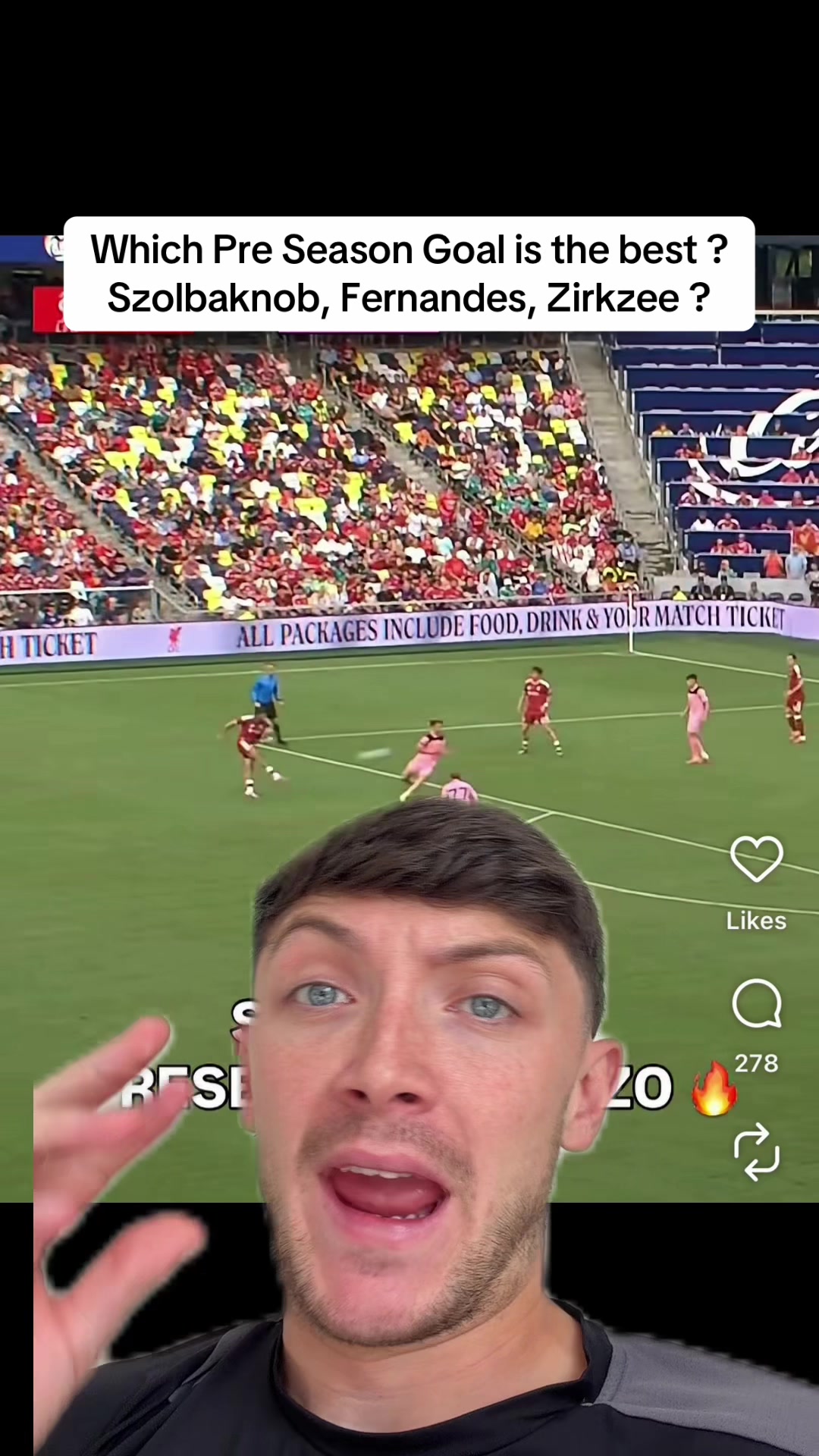Open the comments with 278 replies

[756, 1003]
